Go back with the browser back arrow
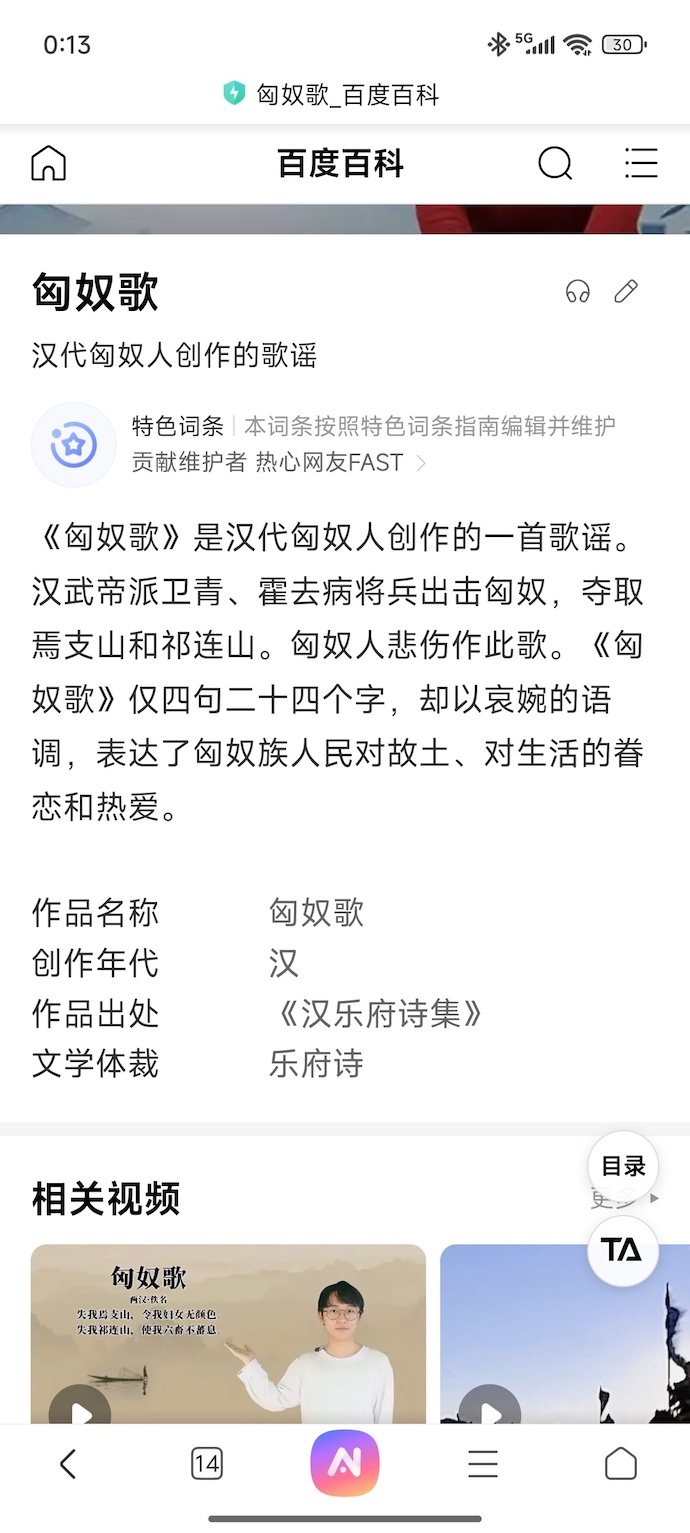This screenshot has height=1533, width=690. click(x=67, y=1465)
